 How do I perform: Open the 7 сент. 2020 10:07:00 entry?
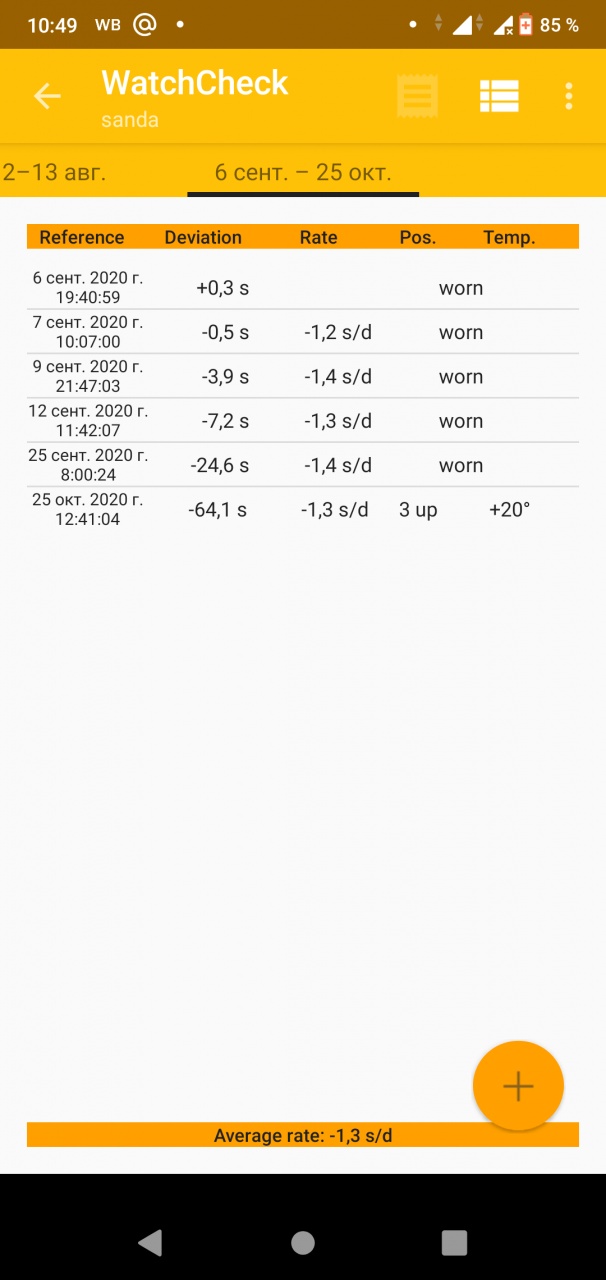pyautogui.click(x=302, y=332)
